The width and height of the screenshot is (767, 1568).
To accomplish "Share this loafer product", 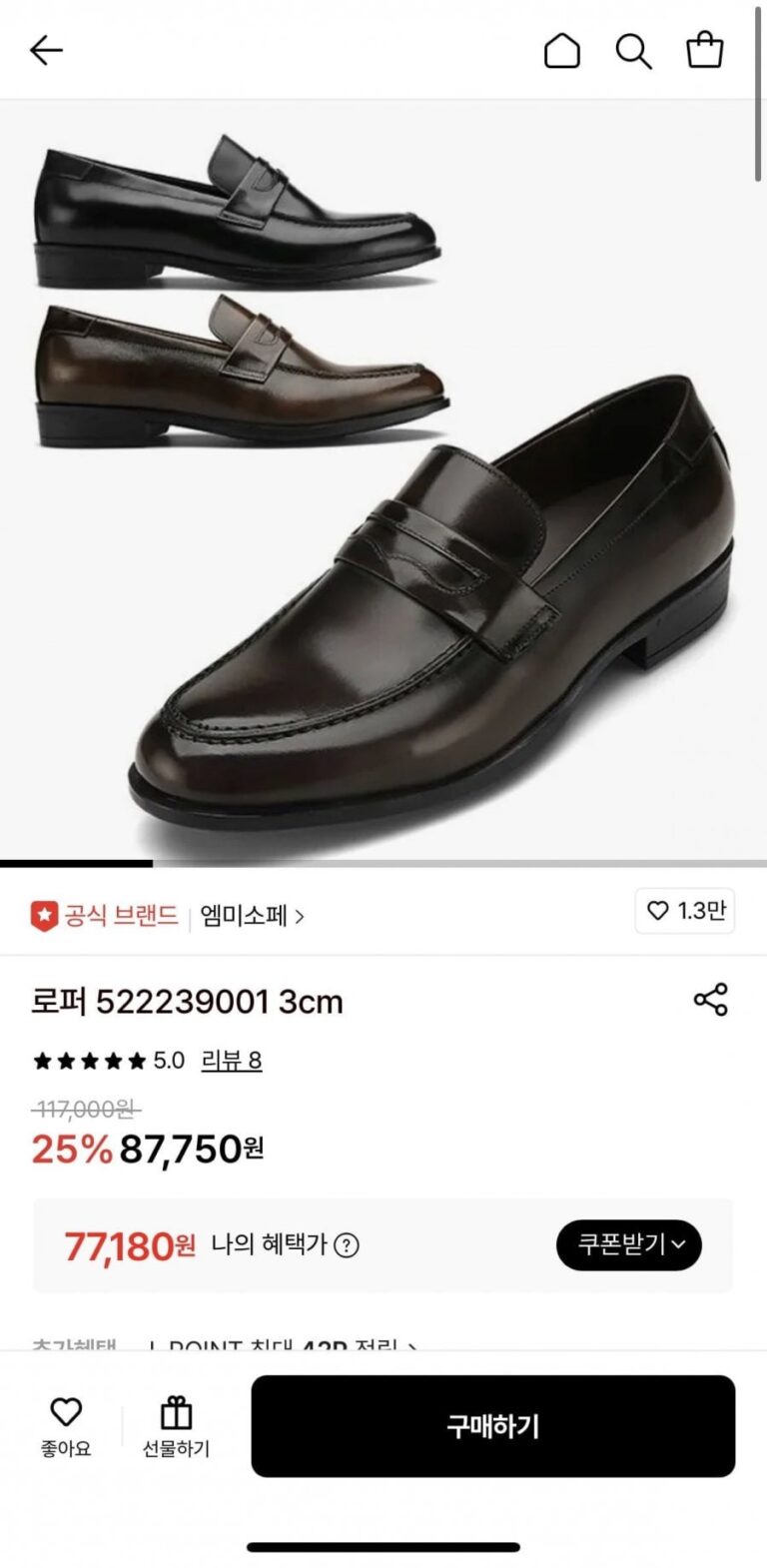I will [x=710, y=1000].
